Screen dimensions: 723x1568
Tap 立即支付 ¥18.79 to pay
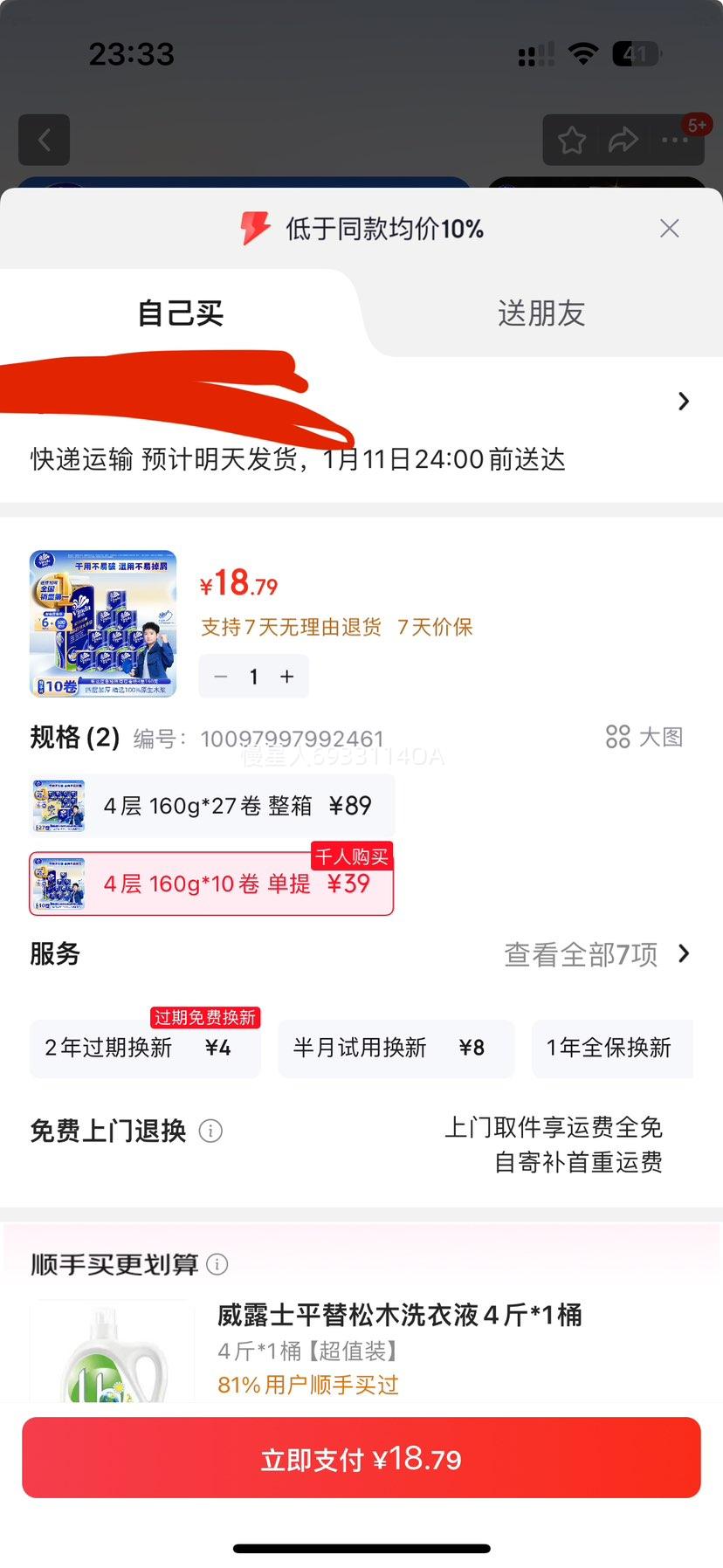[361, 1456]
